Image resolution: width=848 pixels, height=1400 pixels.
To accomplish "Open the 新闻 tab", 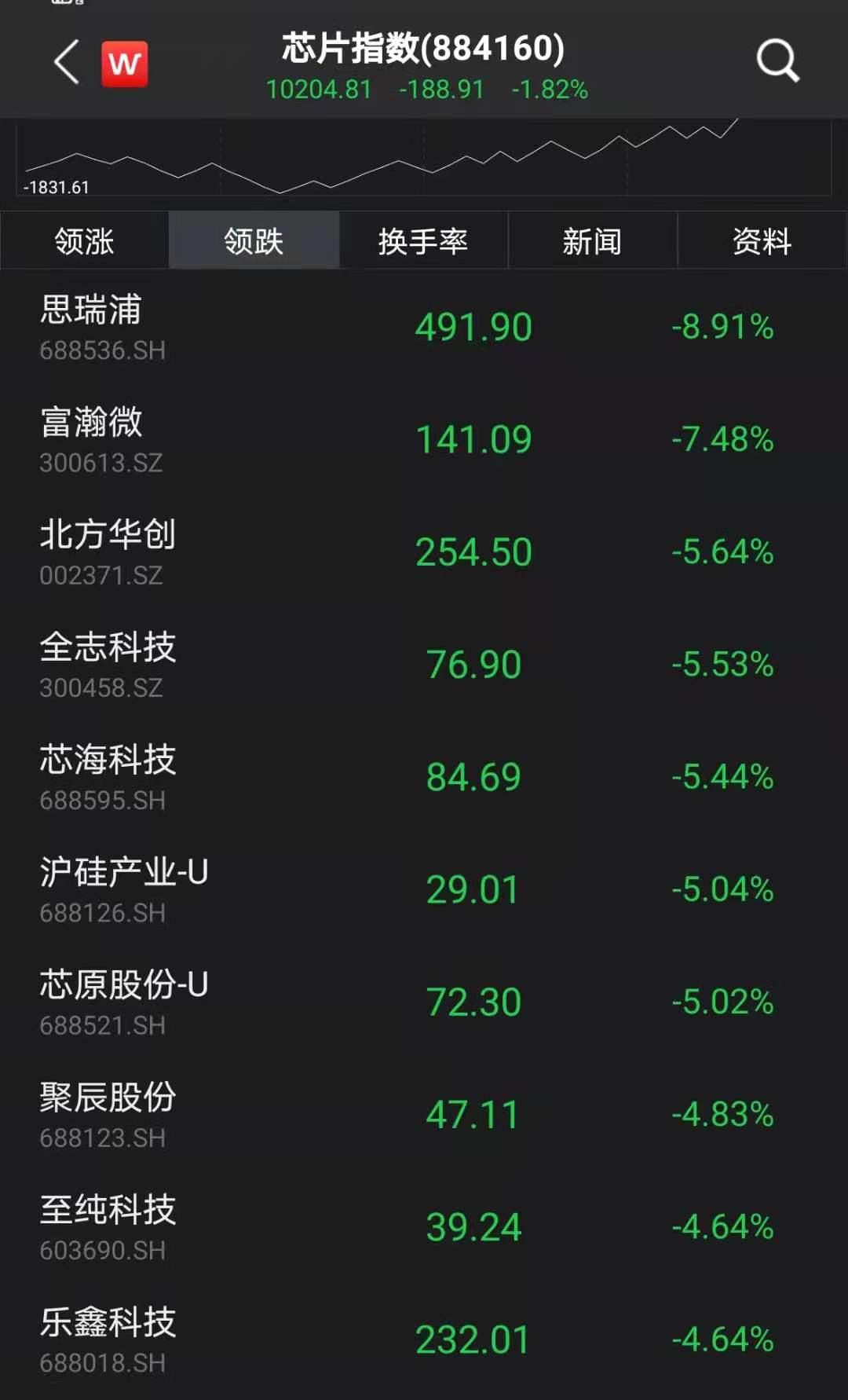I will click(592, 240).
